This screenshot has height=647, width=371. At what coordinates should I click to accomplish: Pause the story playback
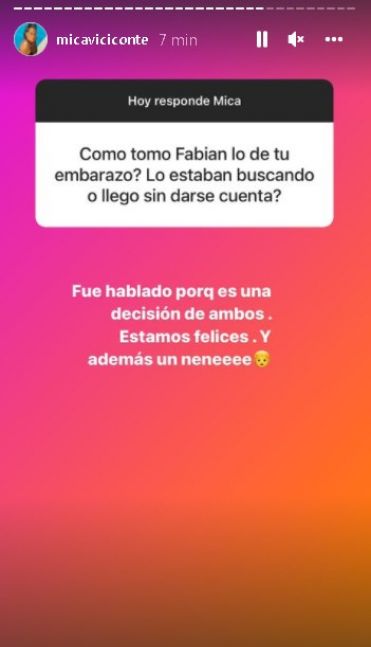tap(262, 40)
